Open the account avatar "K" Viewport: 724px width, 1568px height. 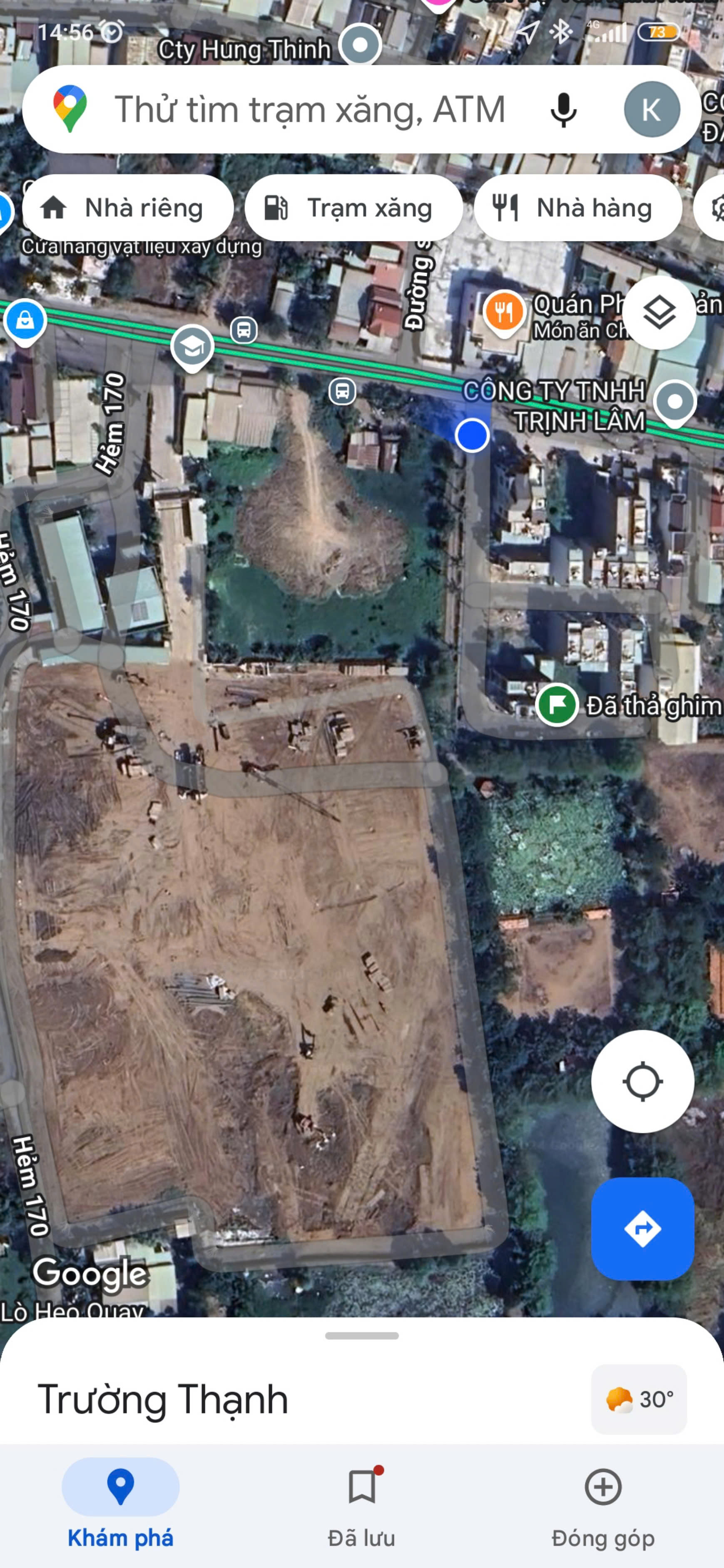(x=652, y=109)
